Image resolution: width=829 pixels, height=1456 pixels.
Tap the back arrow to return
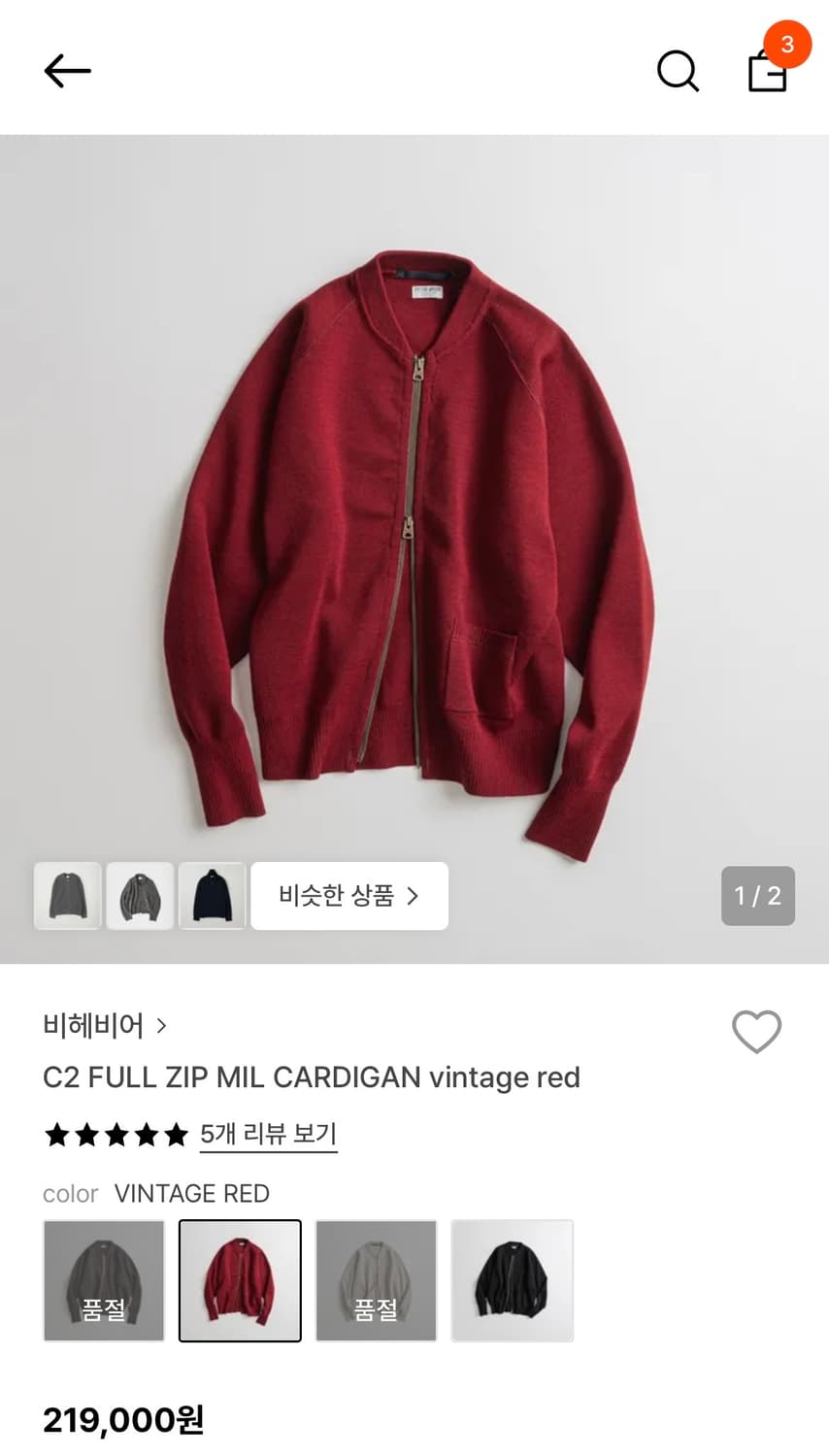(x=66, y=70)
